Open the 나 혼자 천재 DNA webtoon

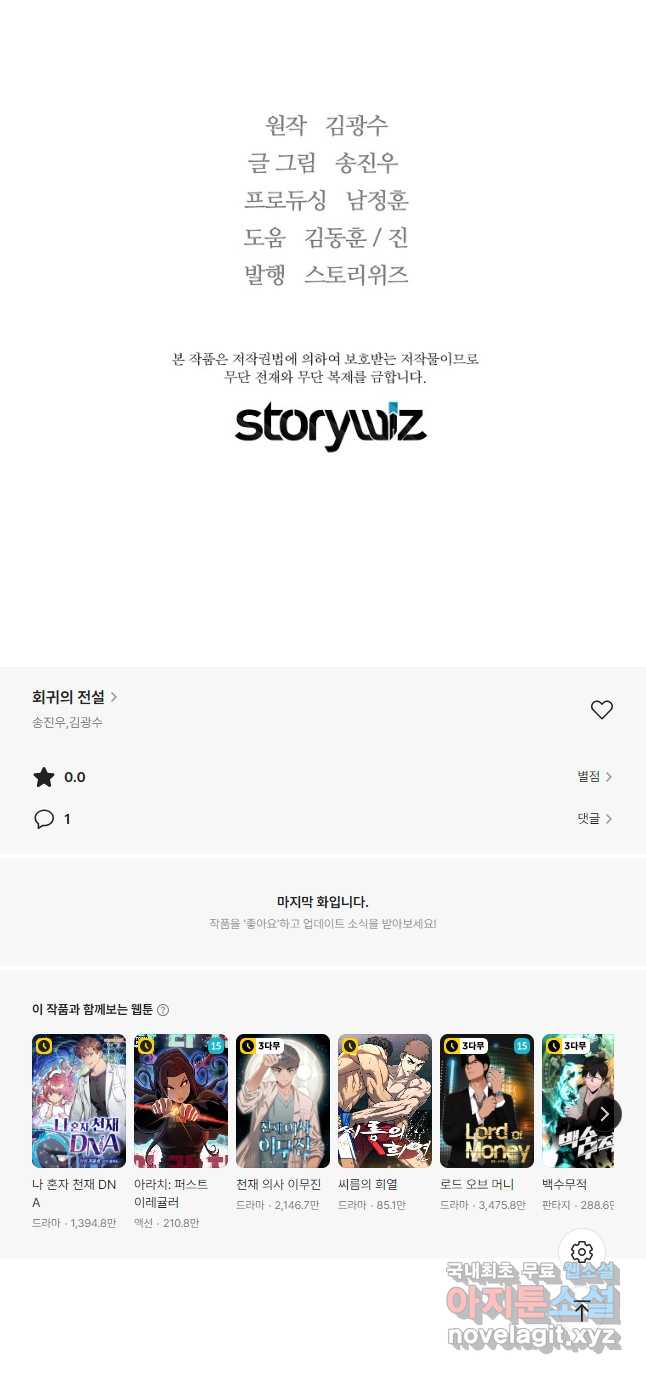click(79, 1101)
